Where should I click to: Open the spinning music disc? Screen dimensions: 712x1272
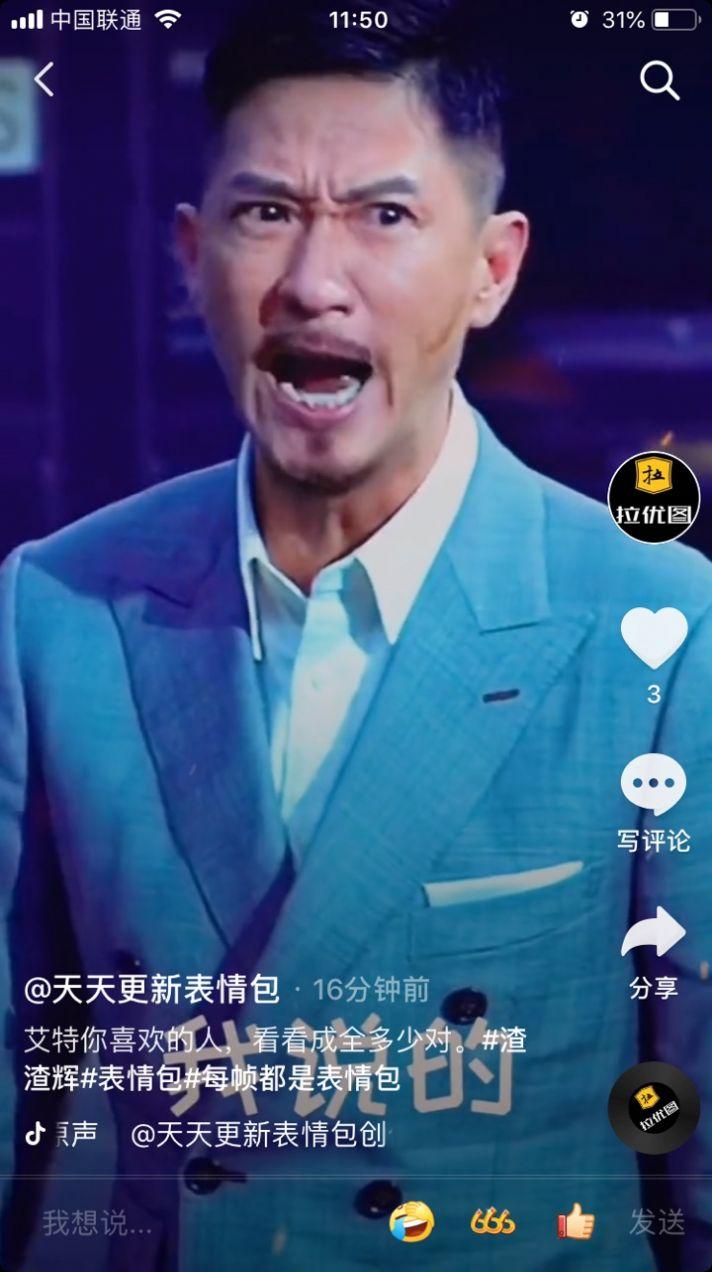click(x=653, y=1108)
